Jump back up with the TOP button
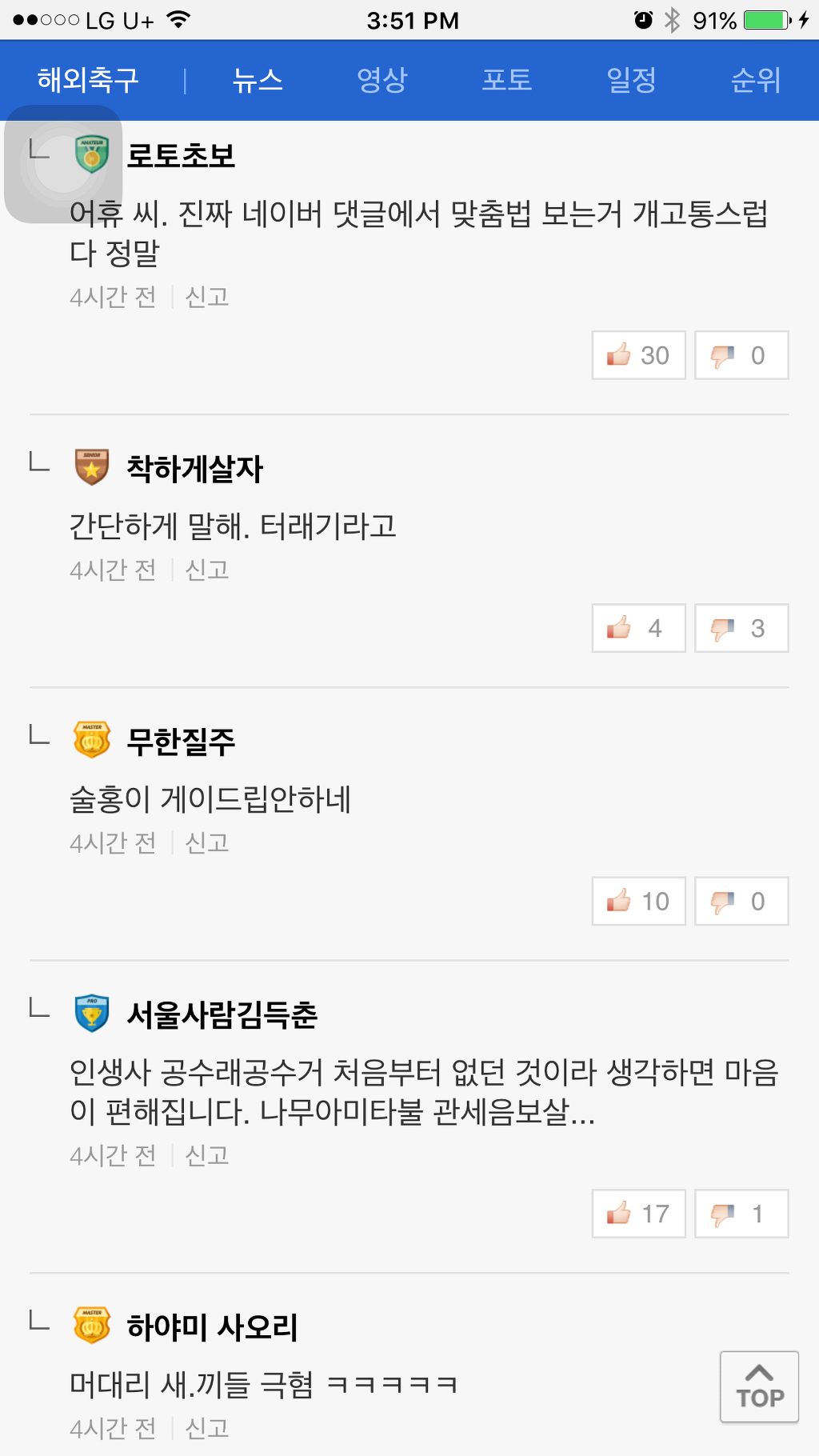819x1456 pixels. (759, 1386)
